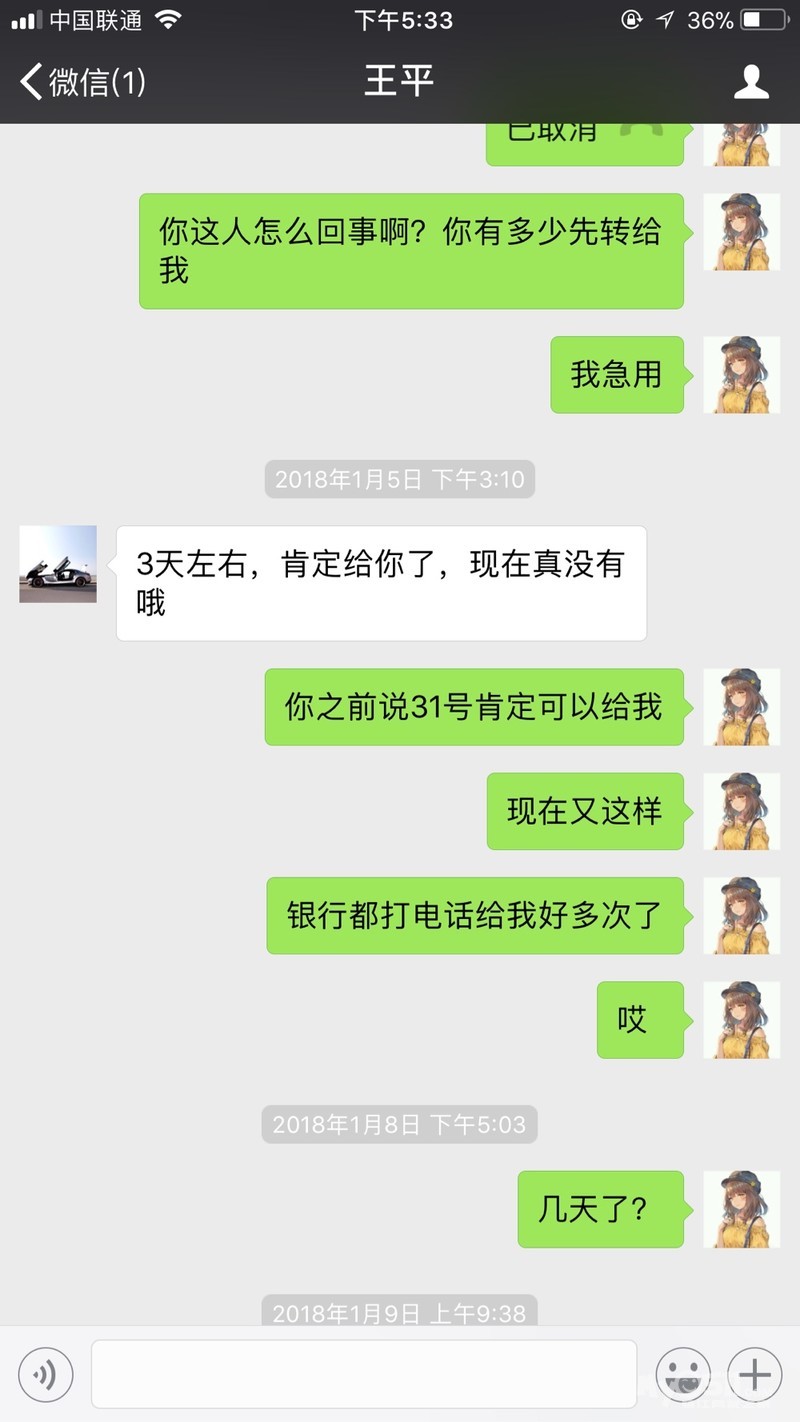Select the 哎 message bubble

[639, 1020]
